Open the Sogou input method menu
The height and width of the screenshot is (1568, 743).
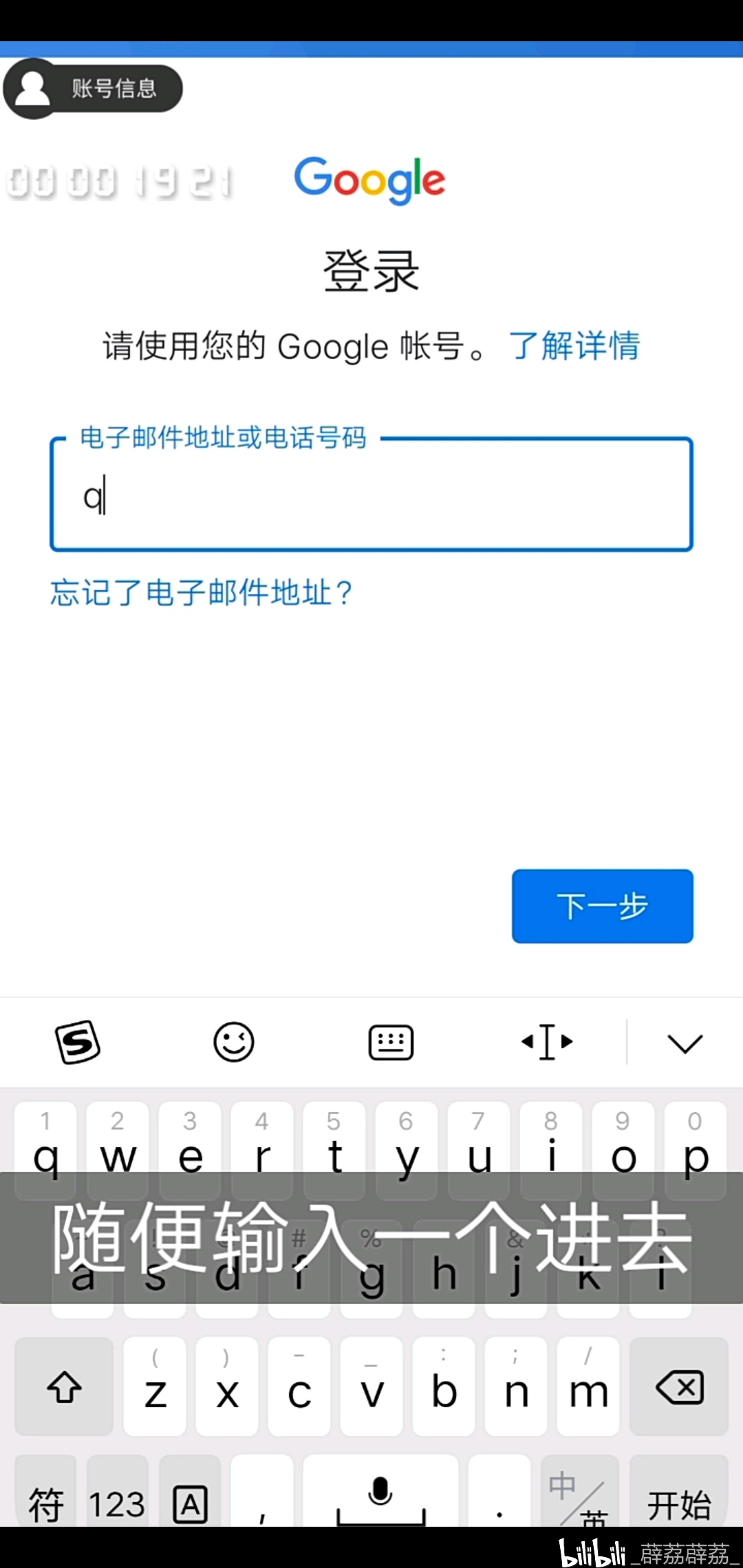click(78, 1042)
